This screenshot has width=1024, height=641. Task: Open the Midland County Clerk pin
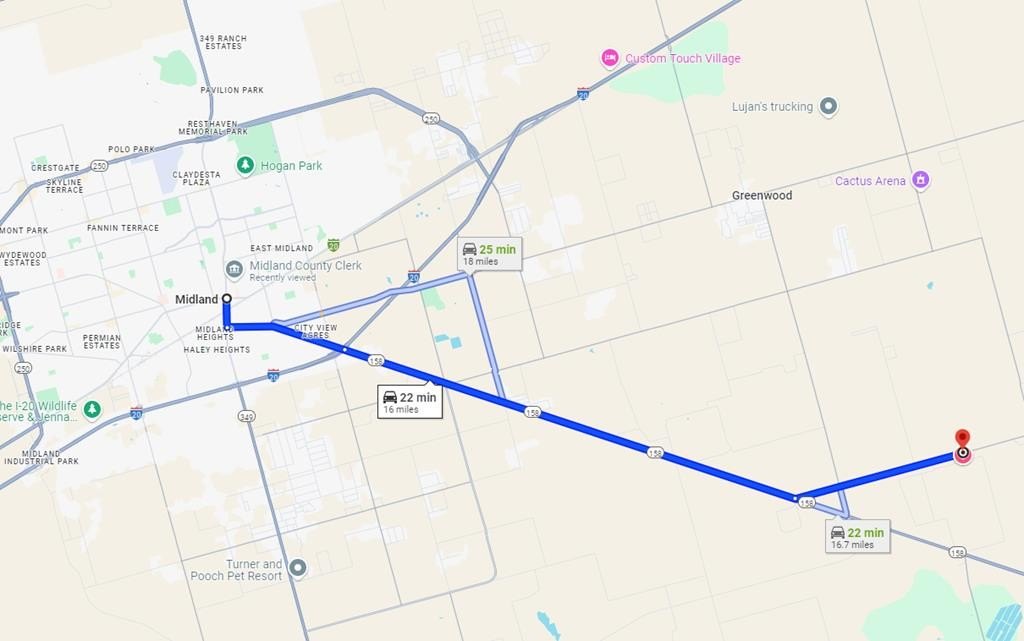click(234, 269)
